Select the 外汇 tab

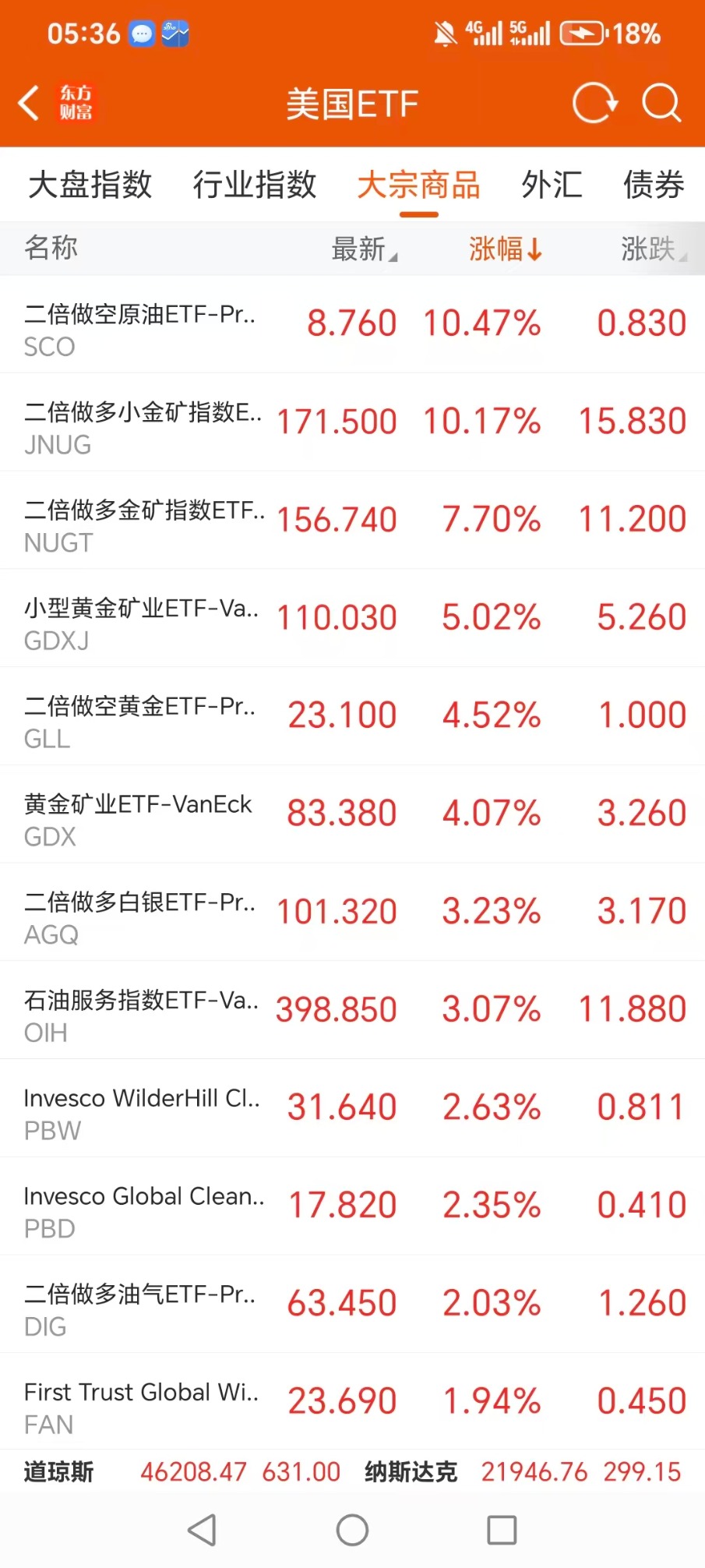click(552, 185)
